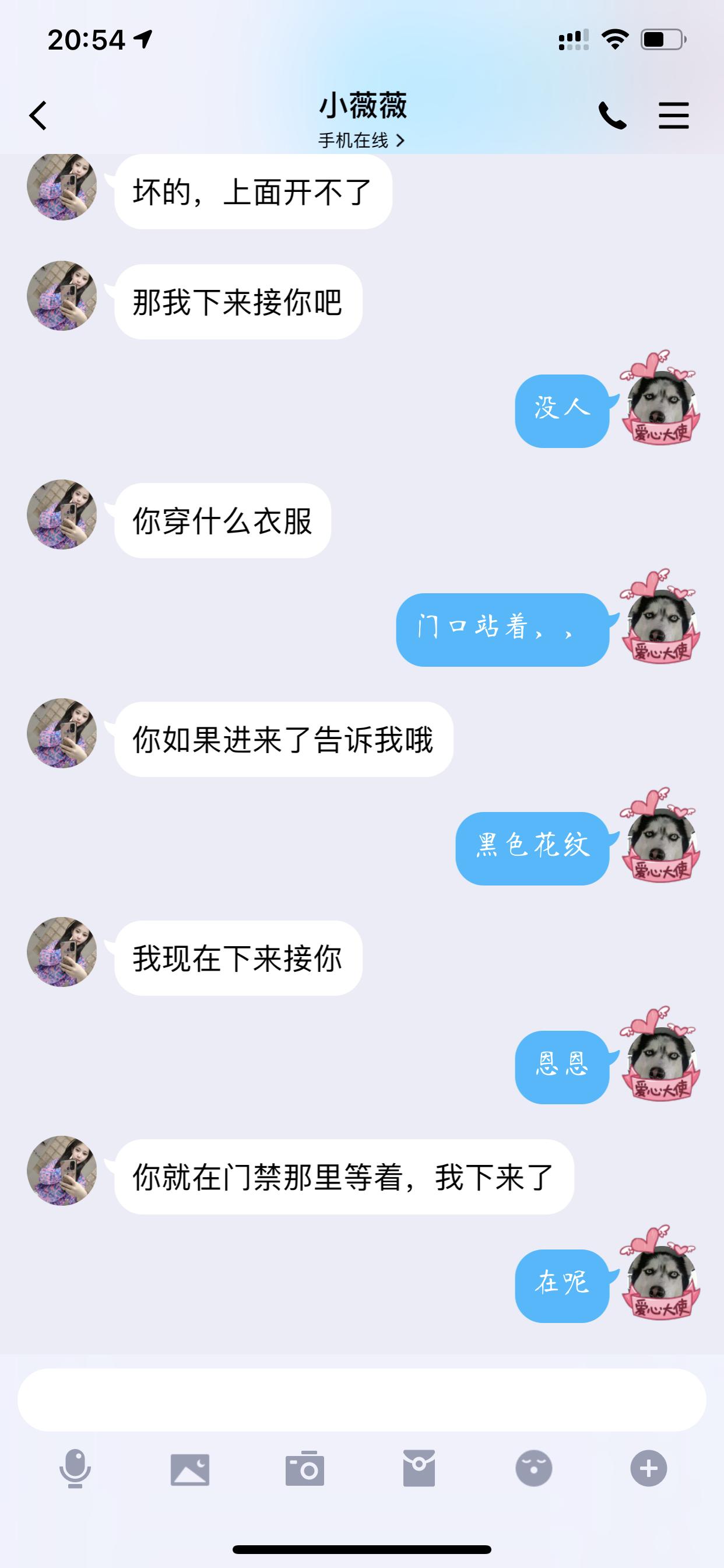Viewport: 724px width, 1568px height.
Task: Open the photo gallery picker
Action: coord(190,1469)
